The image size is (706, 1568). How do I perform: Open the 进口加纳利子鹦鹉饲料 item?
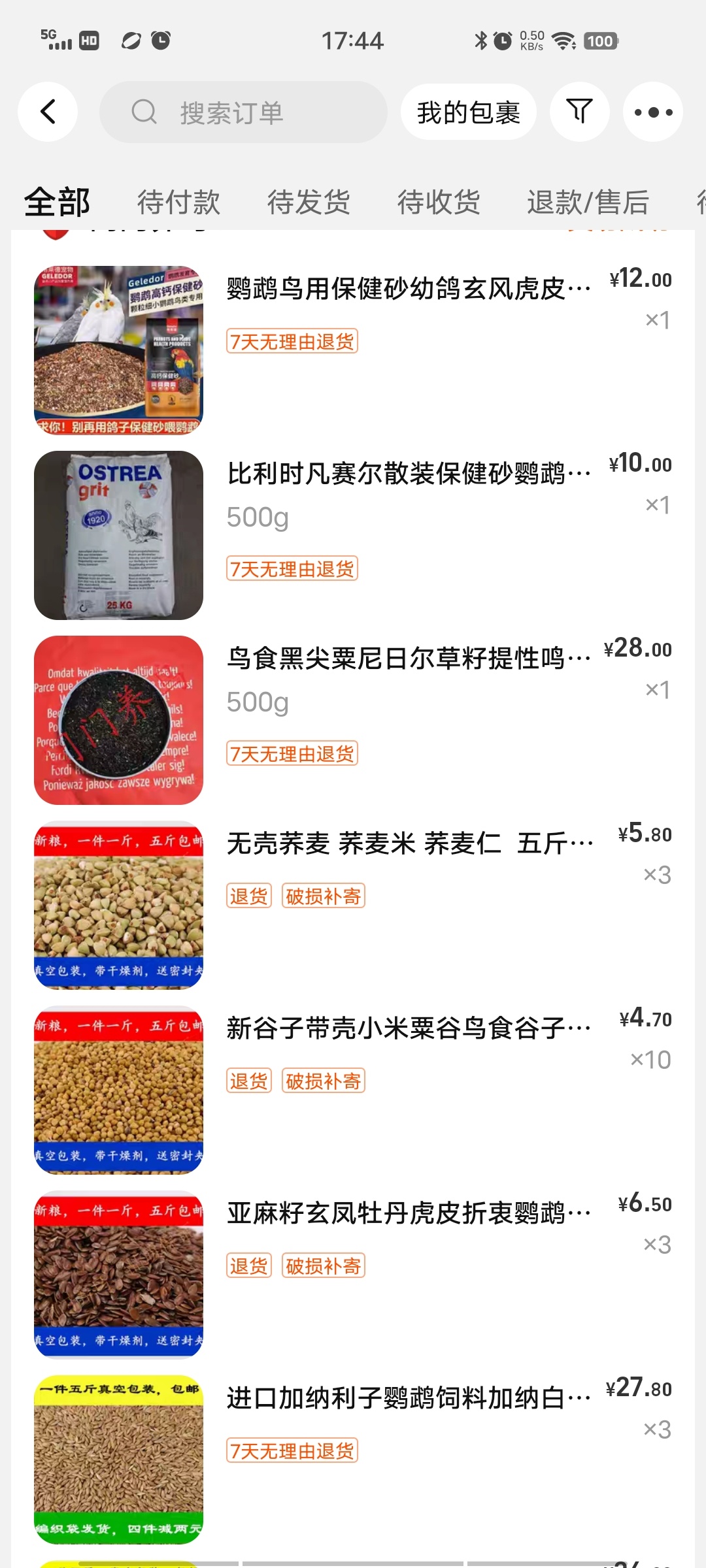pos(408,1397)
